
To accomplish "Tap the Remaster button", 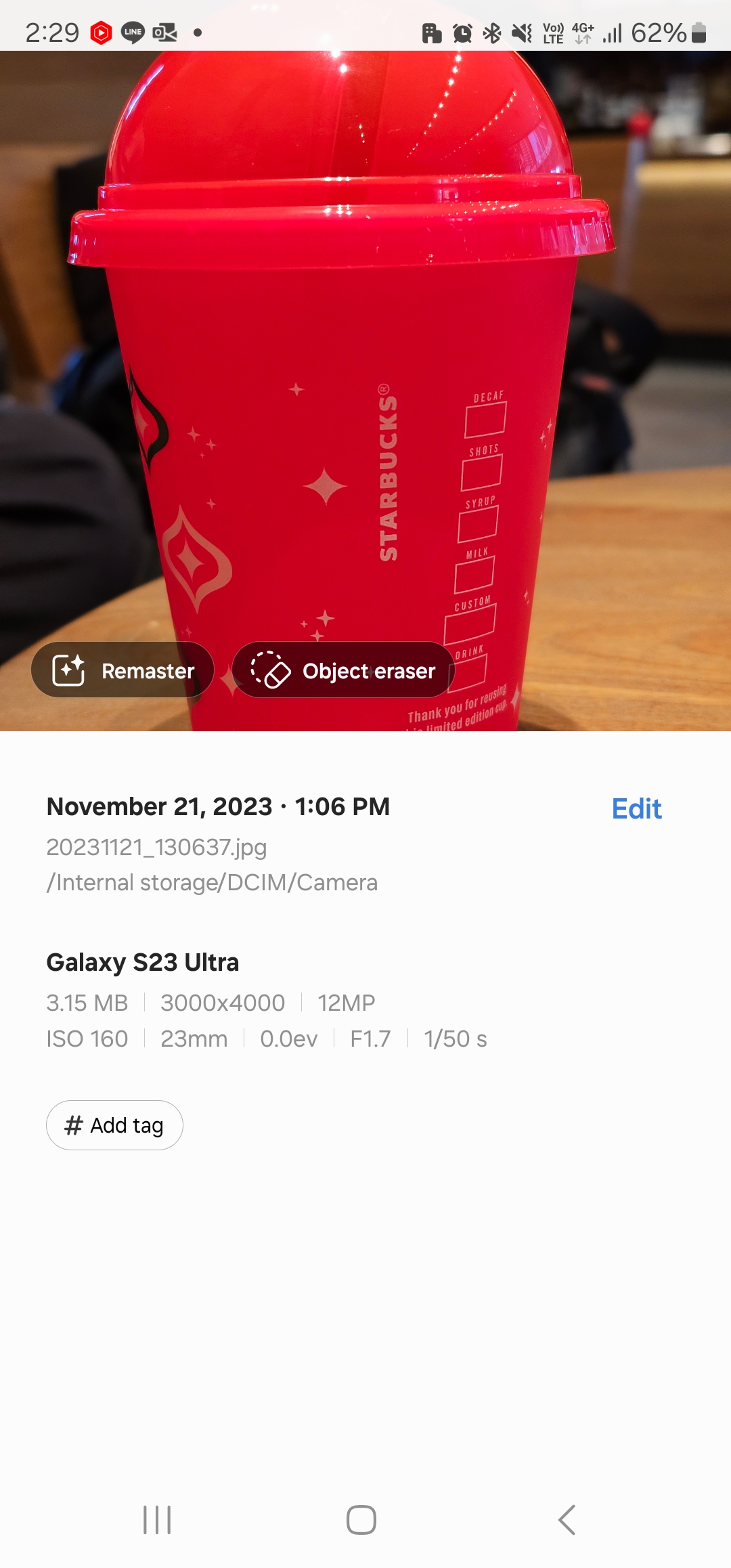I will tap(123, 670).
